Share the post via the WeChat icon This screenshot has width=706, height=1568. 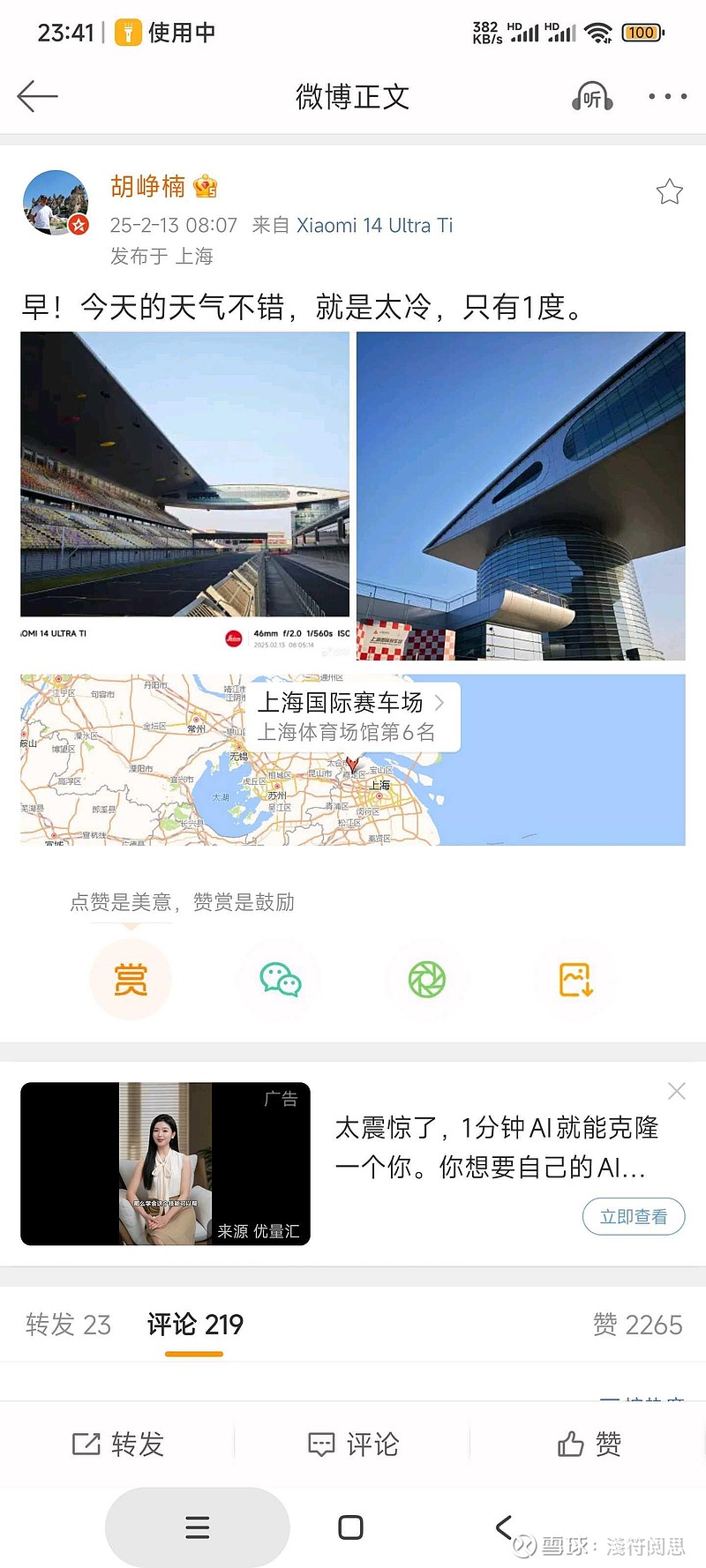(x=279, y=979)
